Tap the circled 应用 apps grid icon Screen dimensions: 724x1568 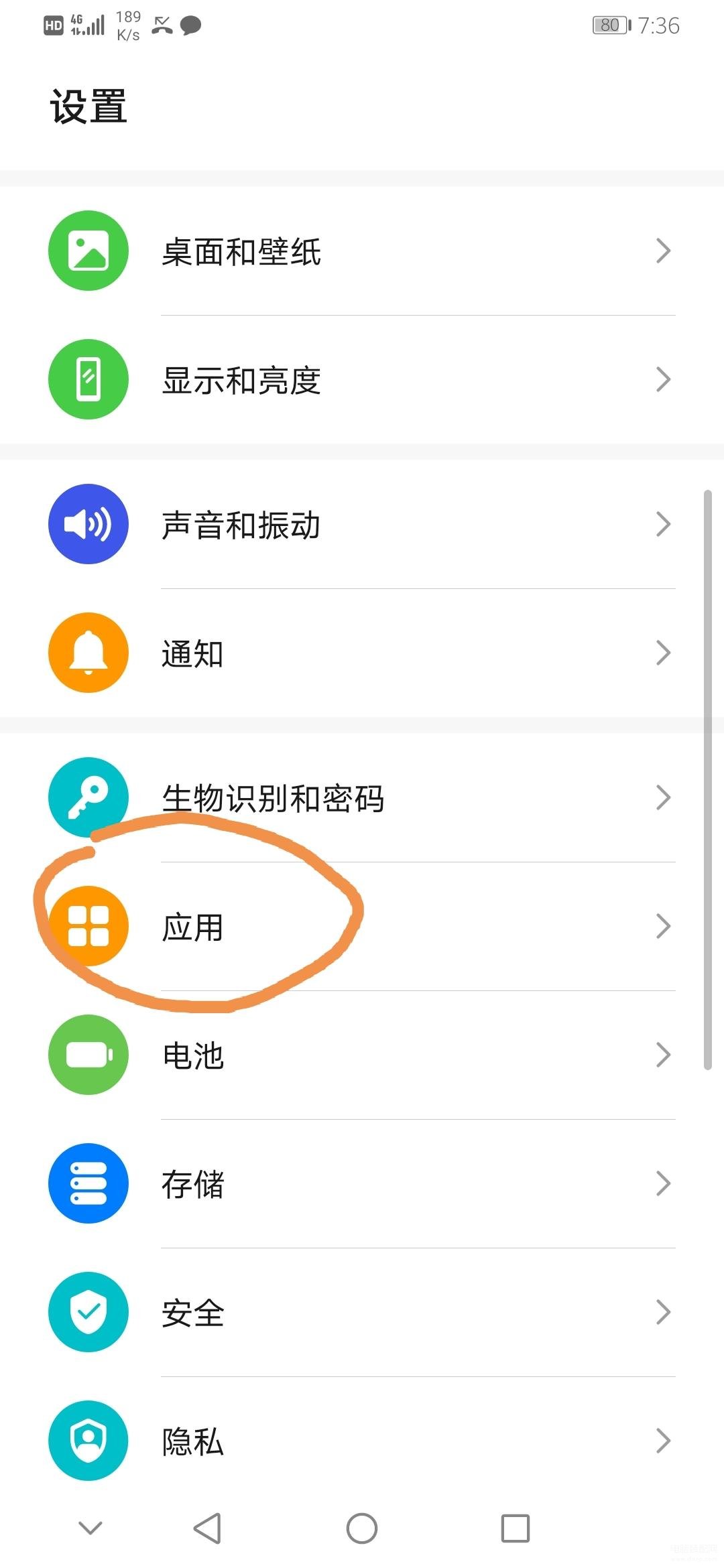tap(88, 925)
